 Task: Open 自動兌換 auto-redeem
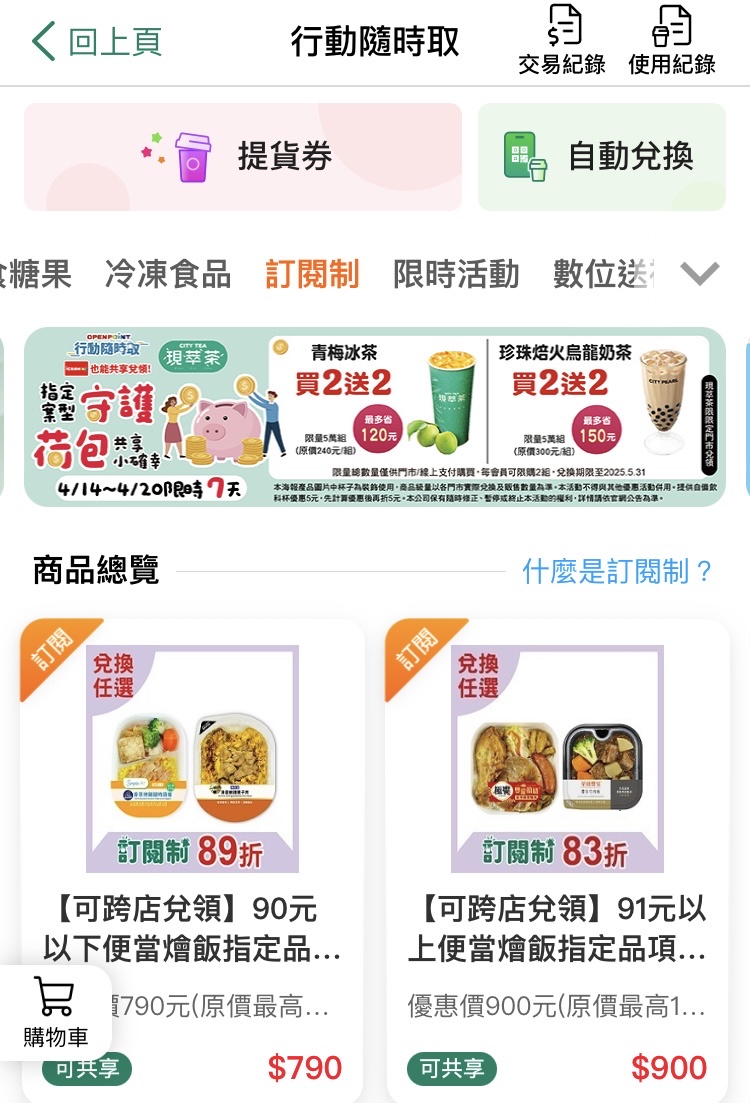point(602,157)
